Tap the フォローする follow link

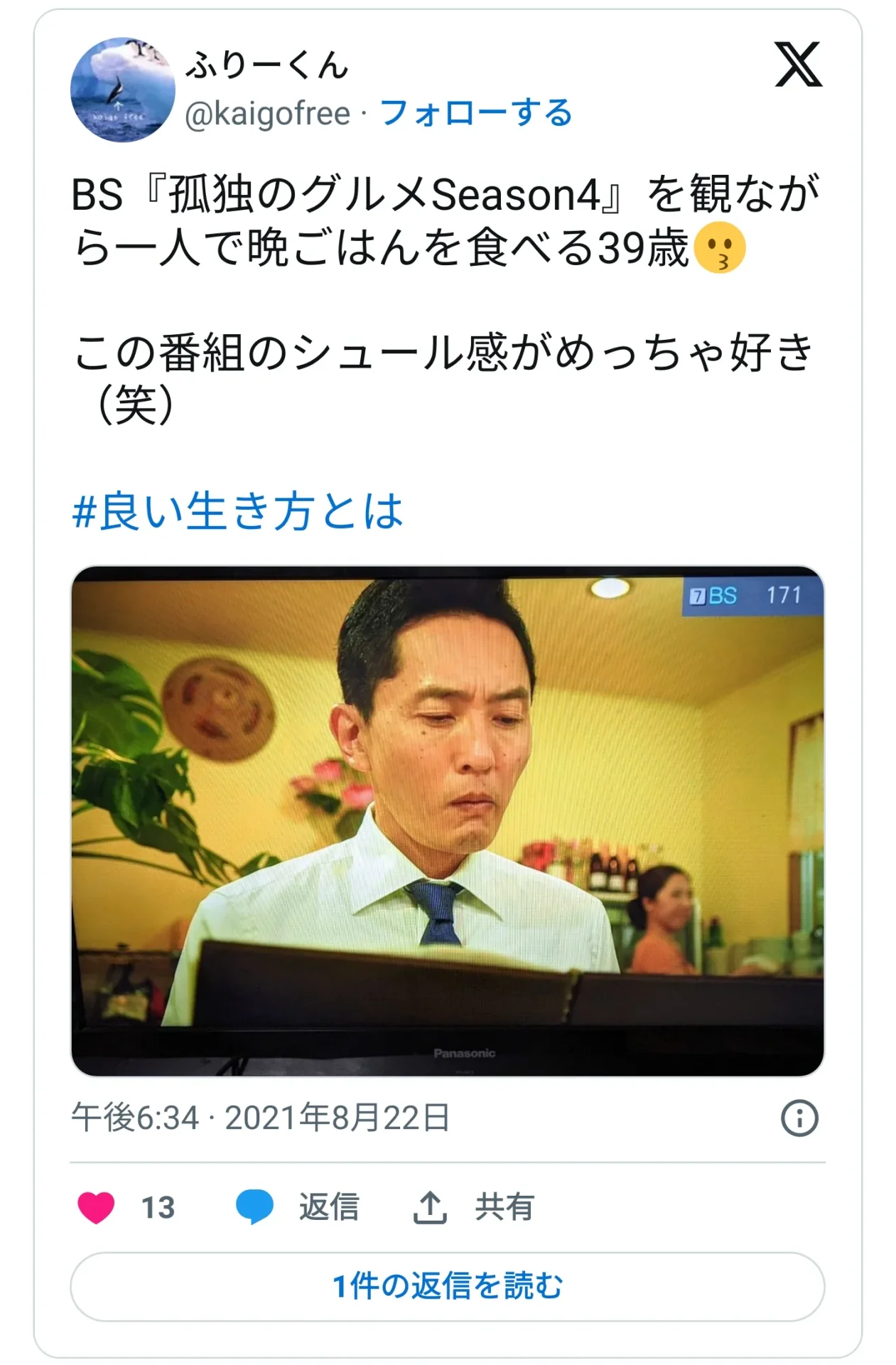476,113
